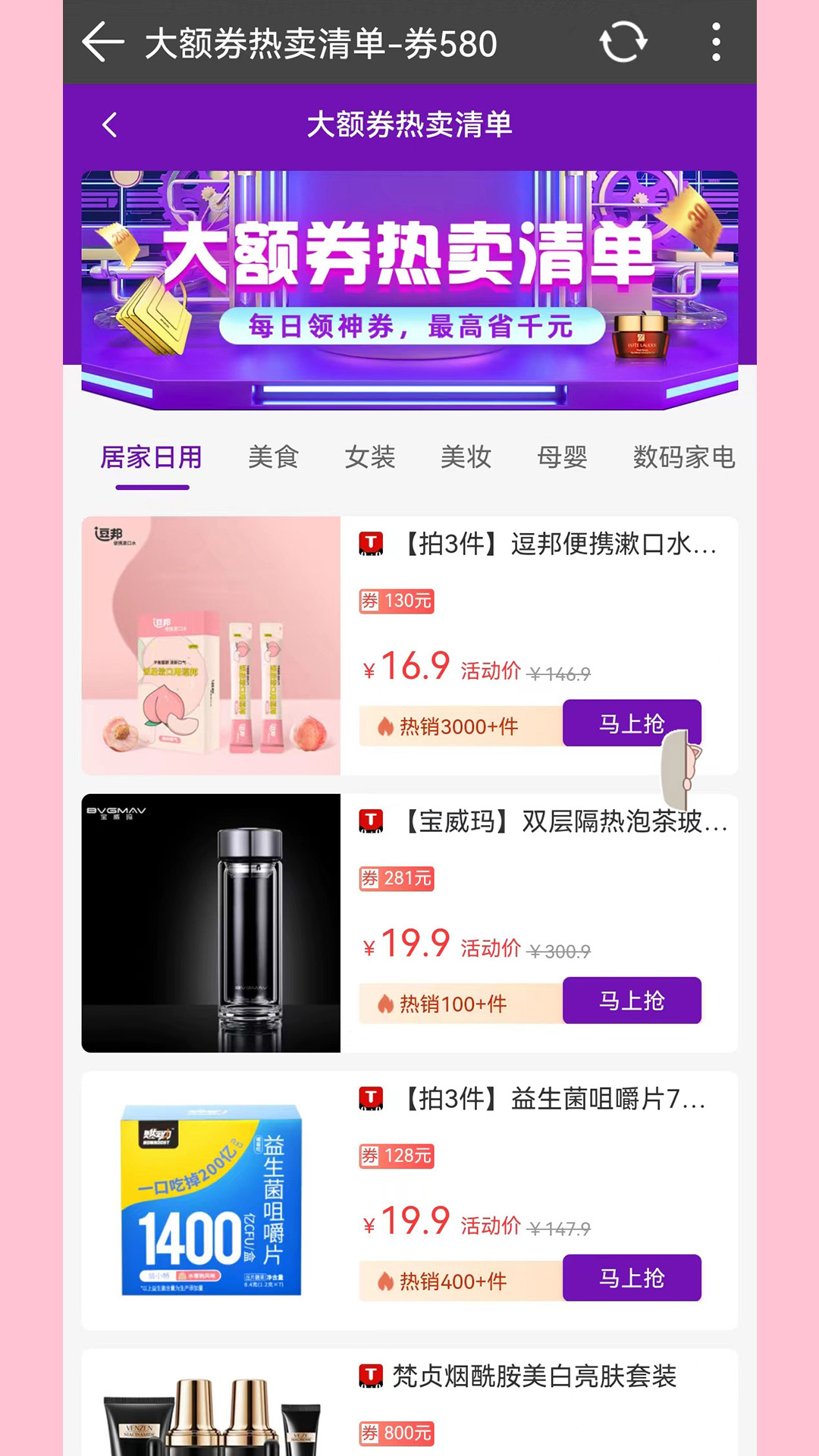This screenshot has width=819, height=1456.
Task: Tap 马上抢 for 益生菌咀嚼片
Action: pyautogui.click(x=632, y=1278)
